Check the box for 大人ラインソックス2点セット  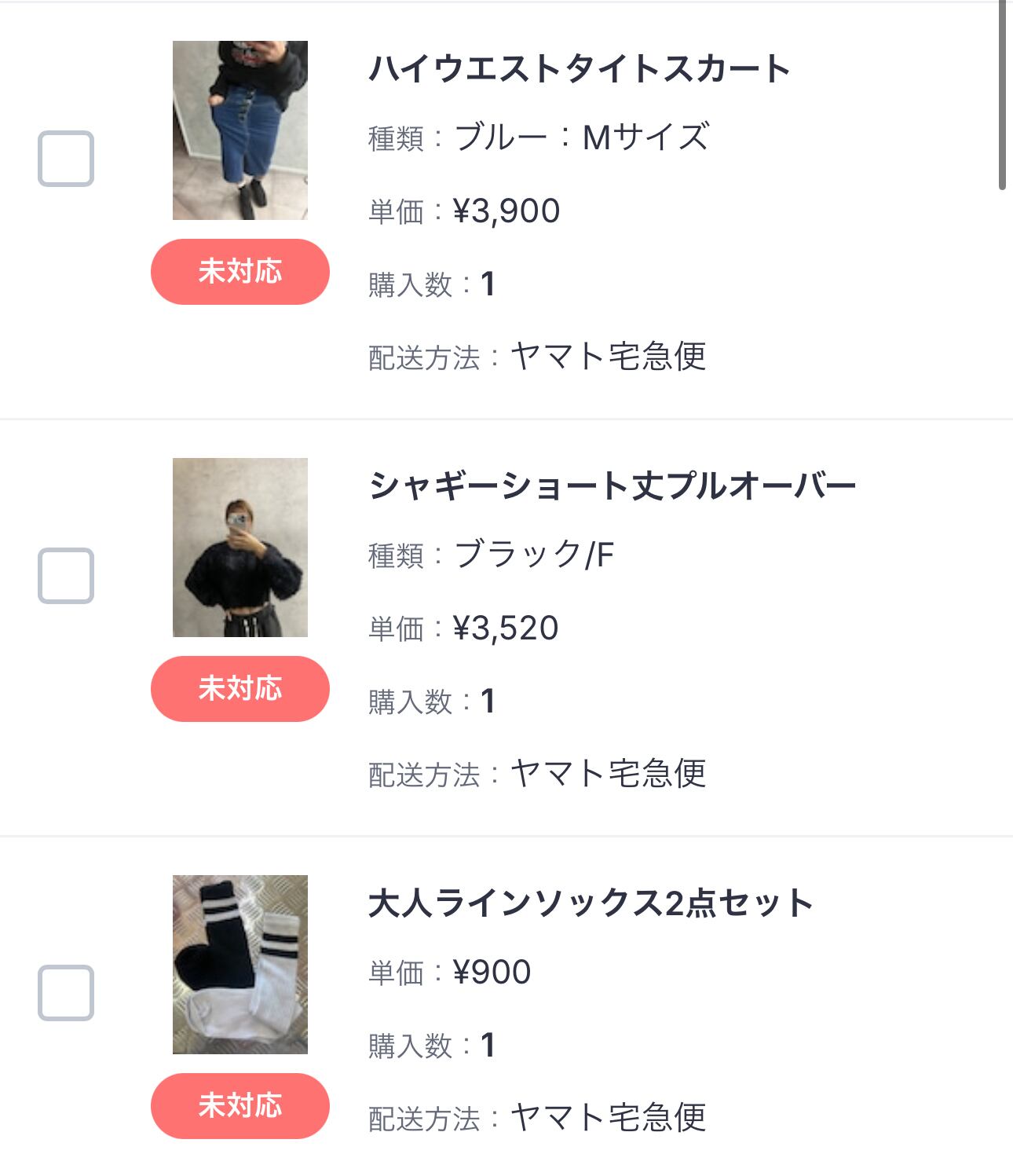(66, 993)
